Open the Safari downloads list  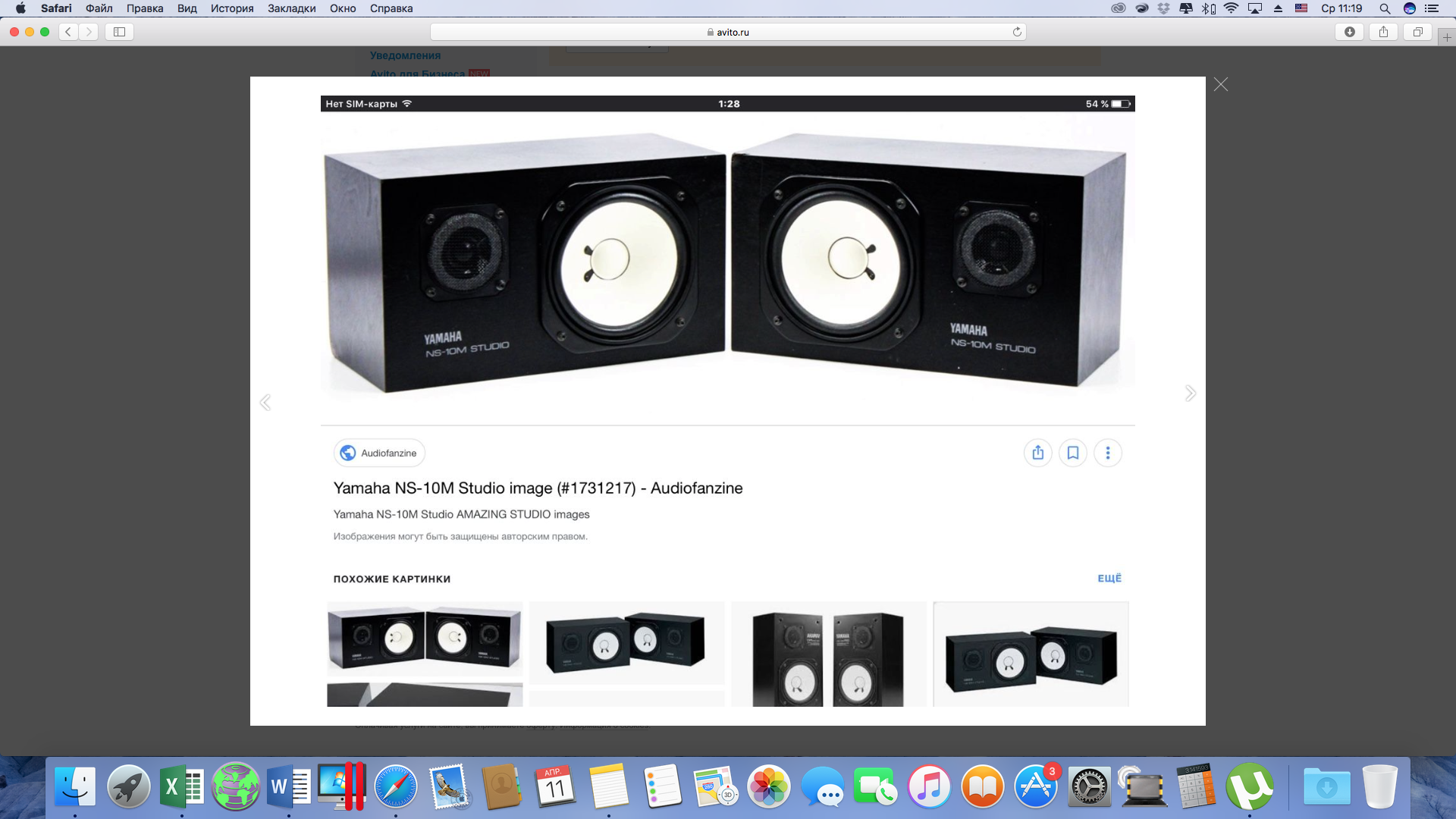pyautogui.click(x=1349, y=32)
